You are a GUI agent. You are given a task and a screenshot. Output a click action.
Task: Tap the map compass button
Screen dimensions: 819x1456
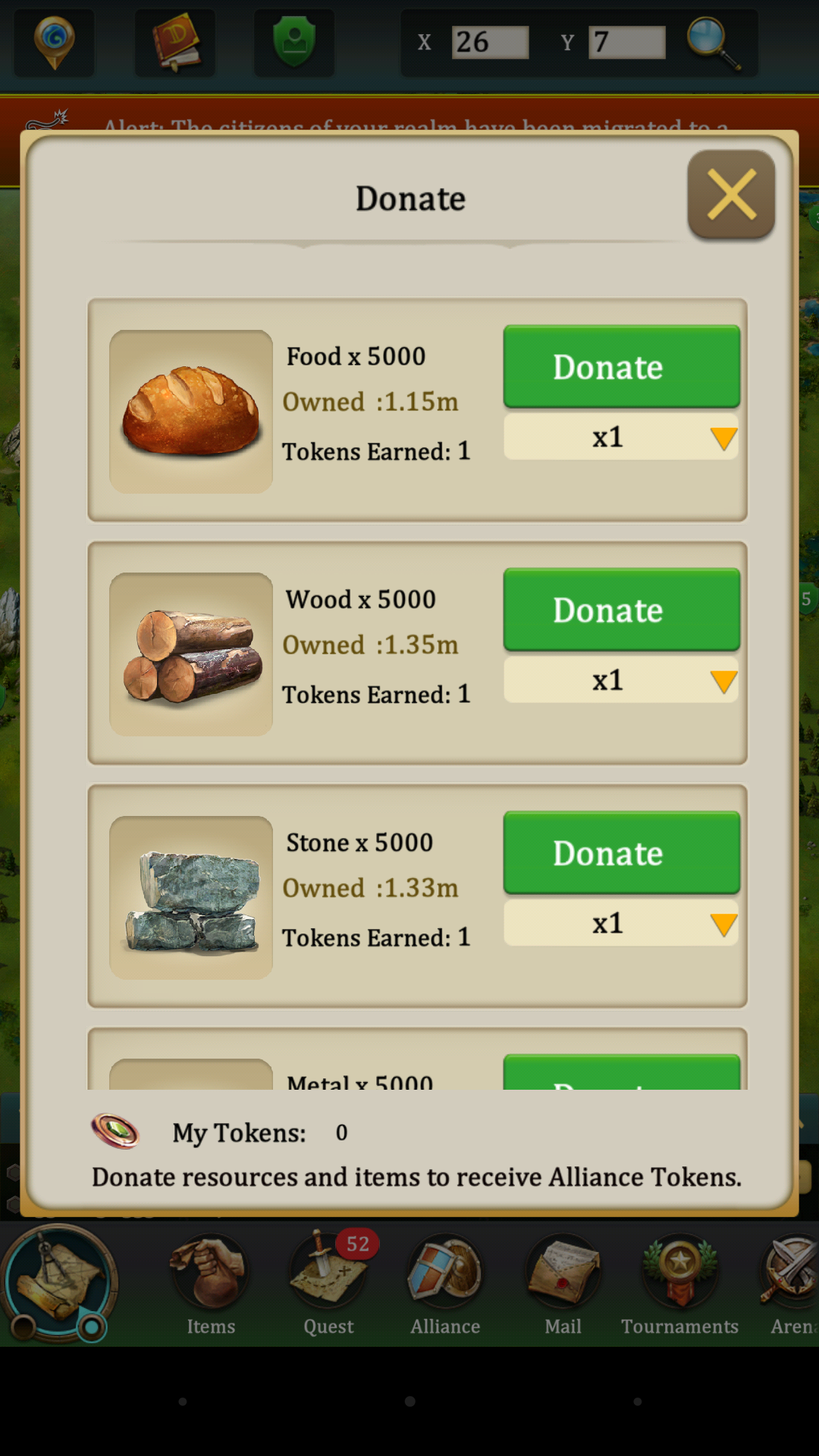(x=60, y=1283)
